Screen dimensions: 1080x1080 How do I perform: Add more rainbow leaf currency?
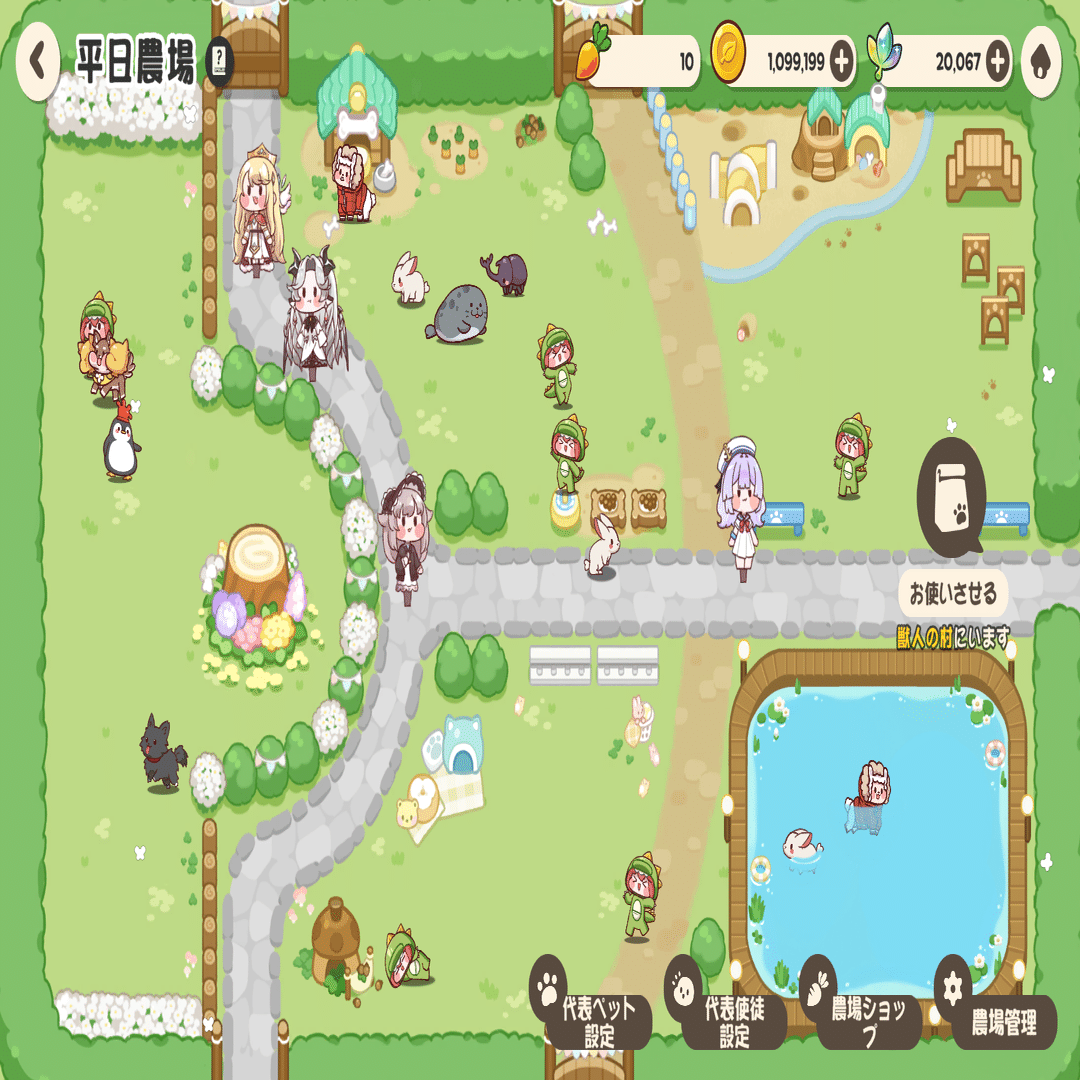[997, 62]
